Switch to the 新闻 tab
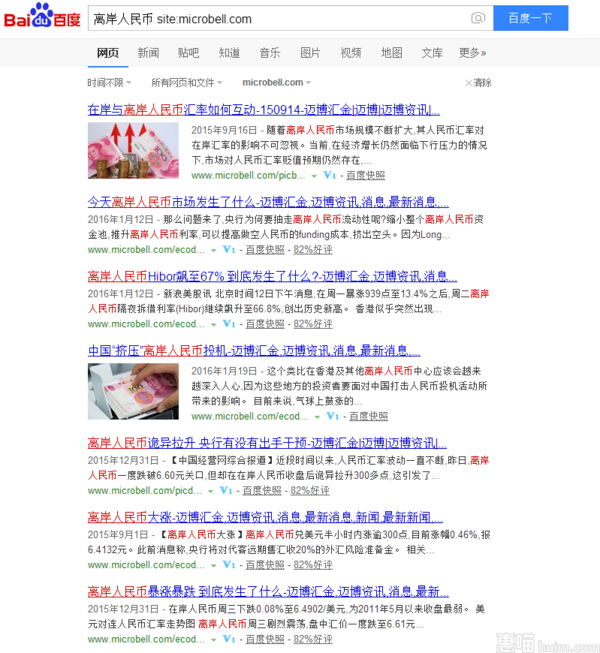The height and width of the screenshot is (653, 600). pyautogui.click(x=148, y=53)
